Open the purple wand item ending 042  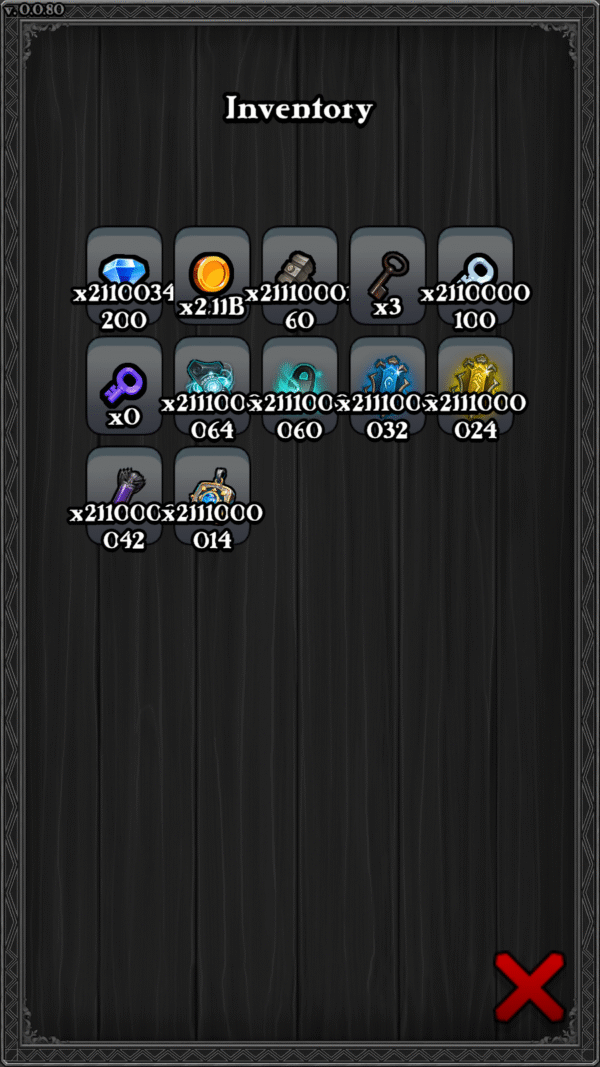pyautogui.click(x=124, y=494)
